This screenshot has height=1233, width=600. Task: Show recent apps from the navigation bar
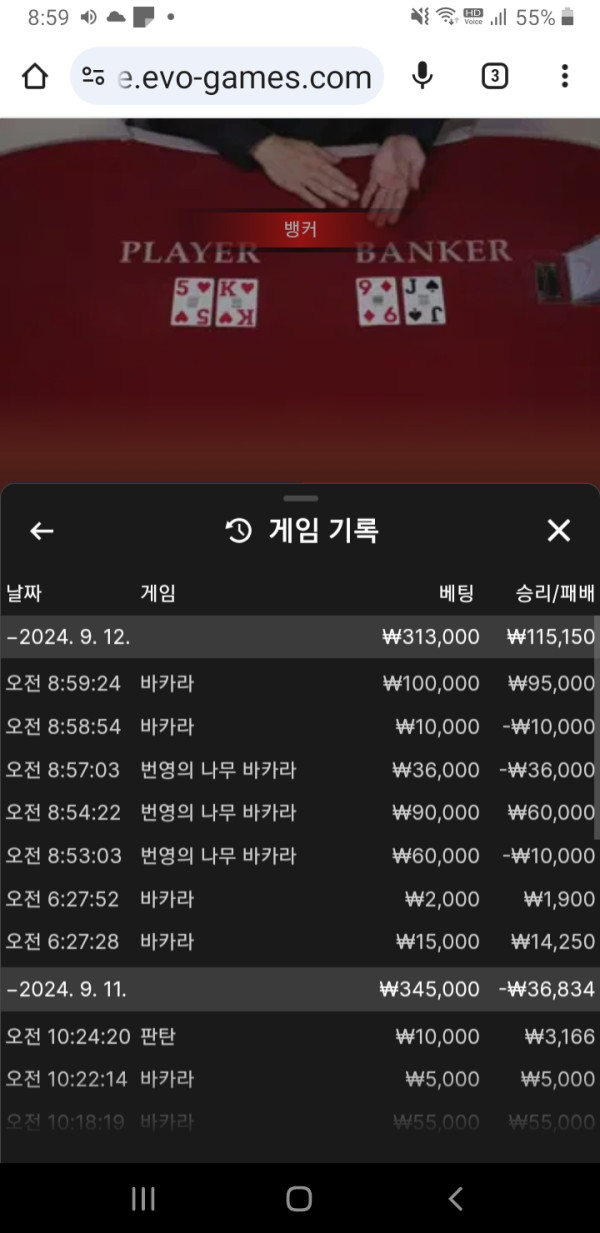143,1199
